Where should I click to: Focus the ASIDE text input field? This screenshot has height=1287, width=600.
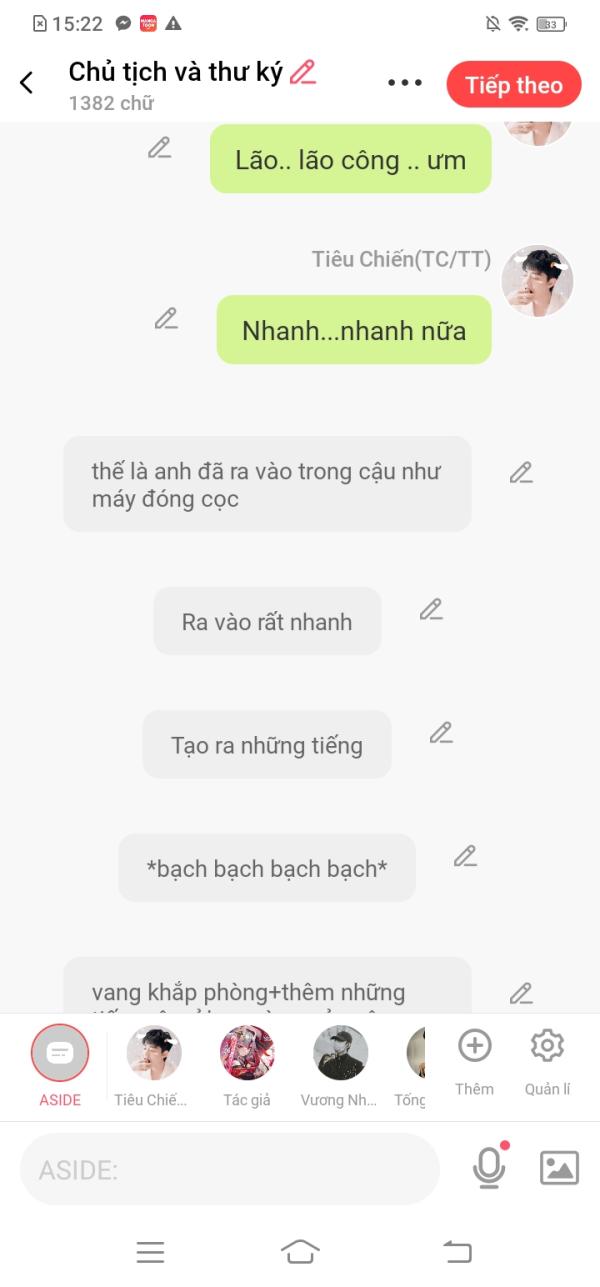click(x=230, y=1169)
